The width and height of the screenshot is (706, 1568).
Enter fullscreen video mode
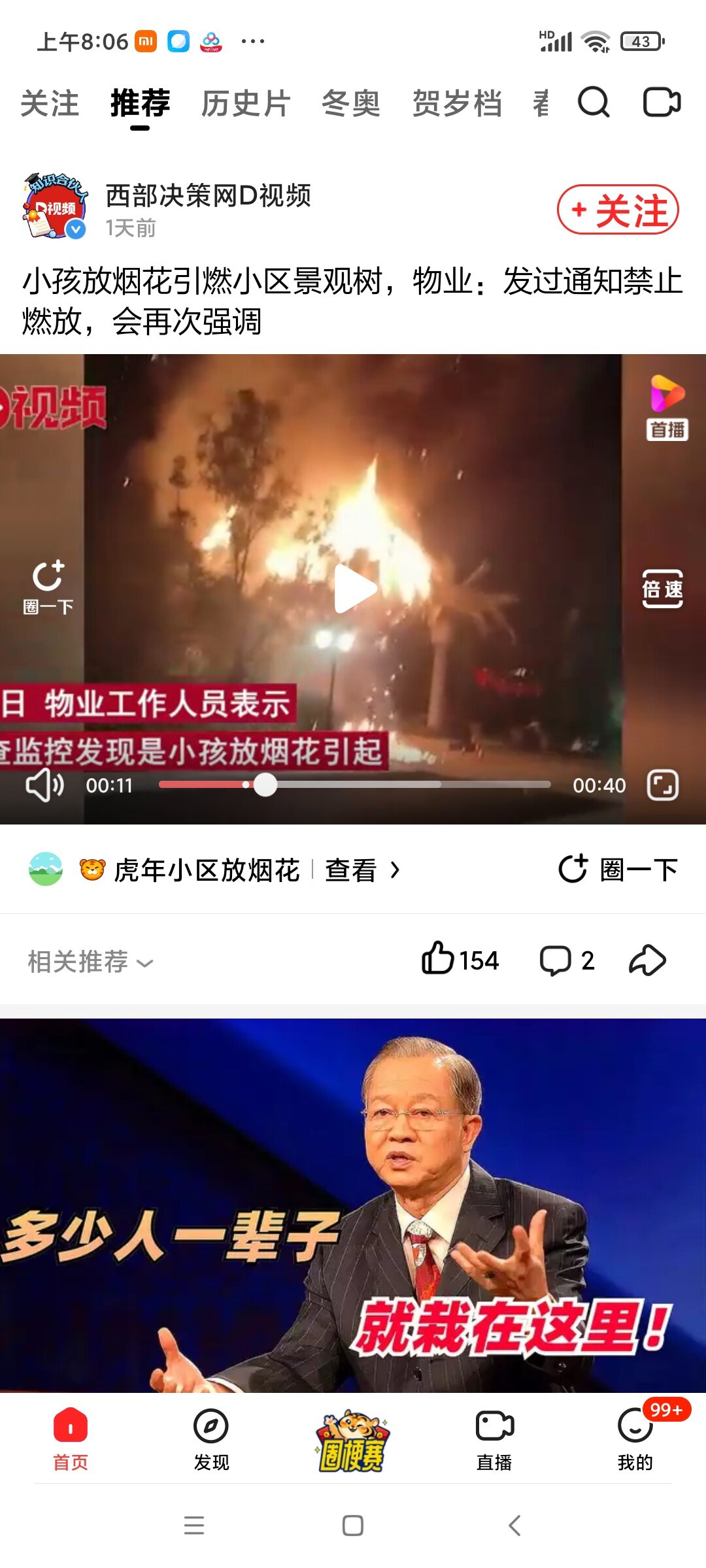(x=662, y=785)
